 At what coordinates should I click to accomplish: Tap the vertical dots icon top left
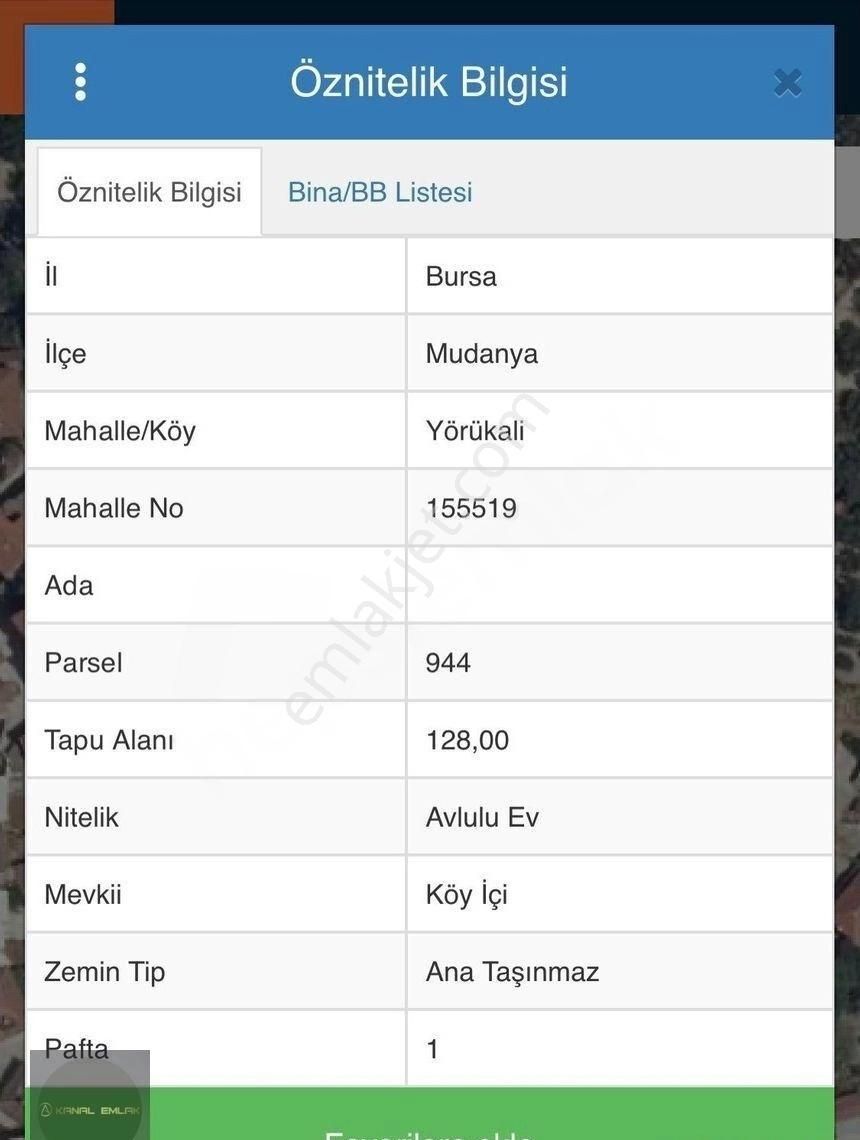pyautogui.click(x=80, y=82)
